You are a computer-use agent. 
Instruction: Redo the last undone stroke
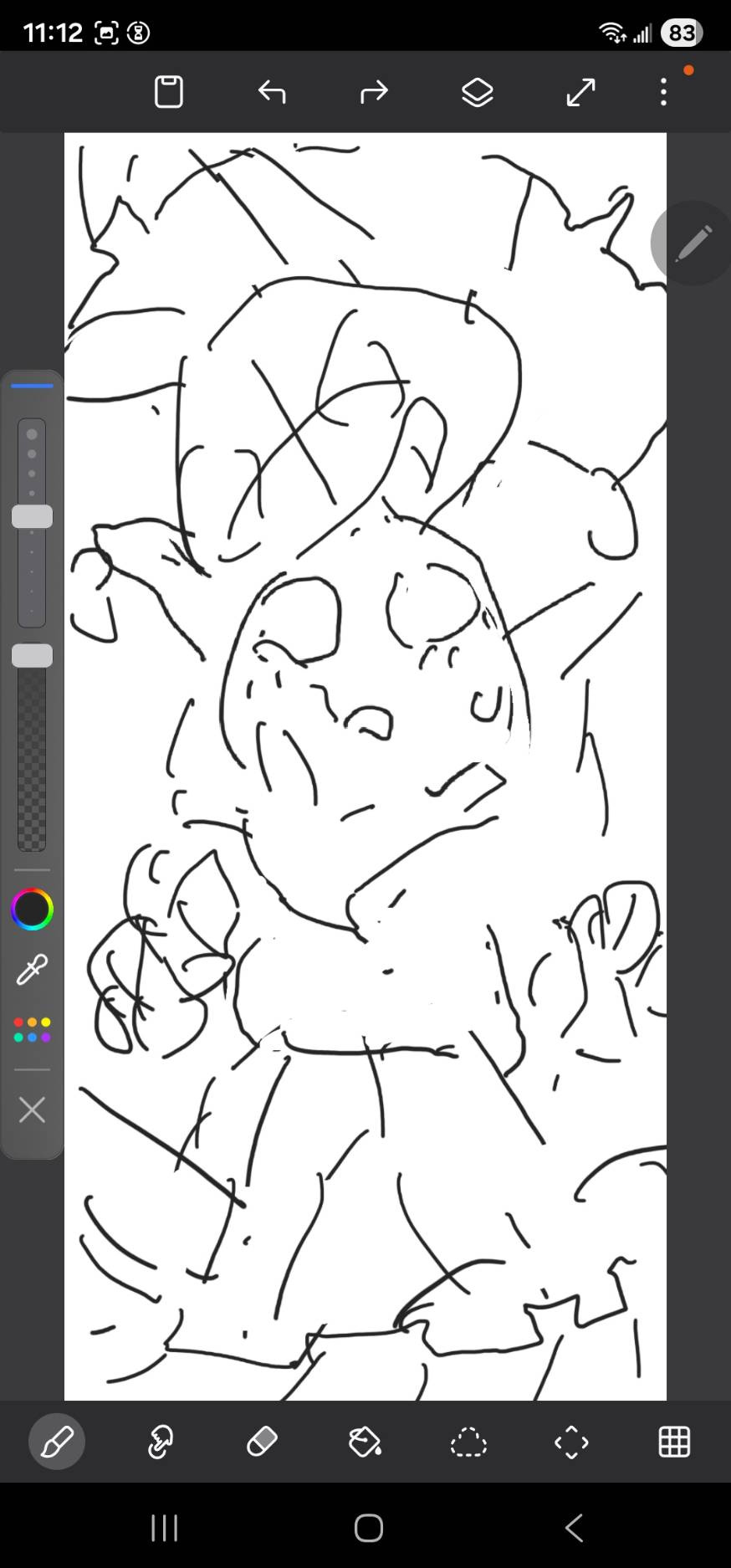click(374, 92)
